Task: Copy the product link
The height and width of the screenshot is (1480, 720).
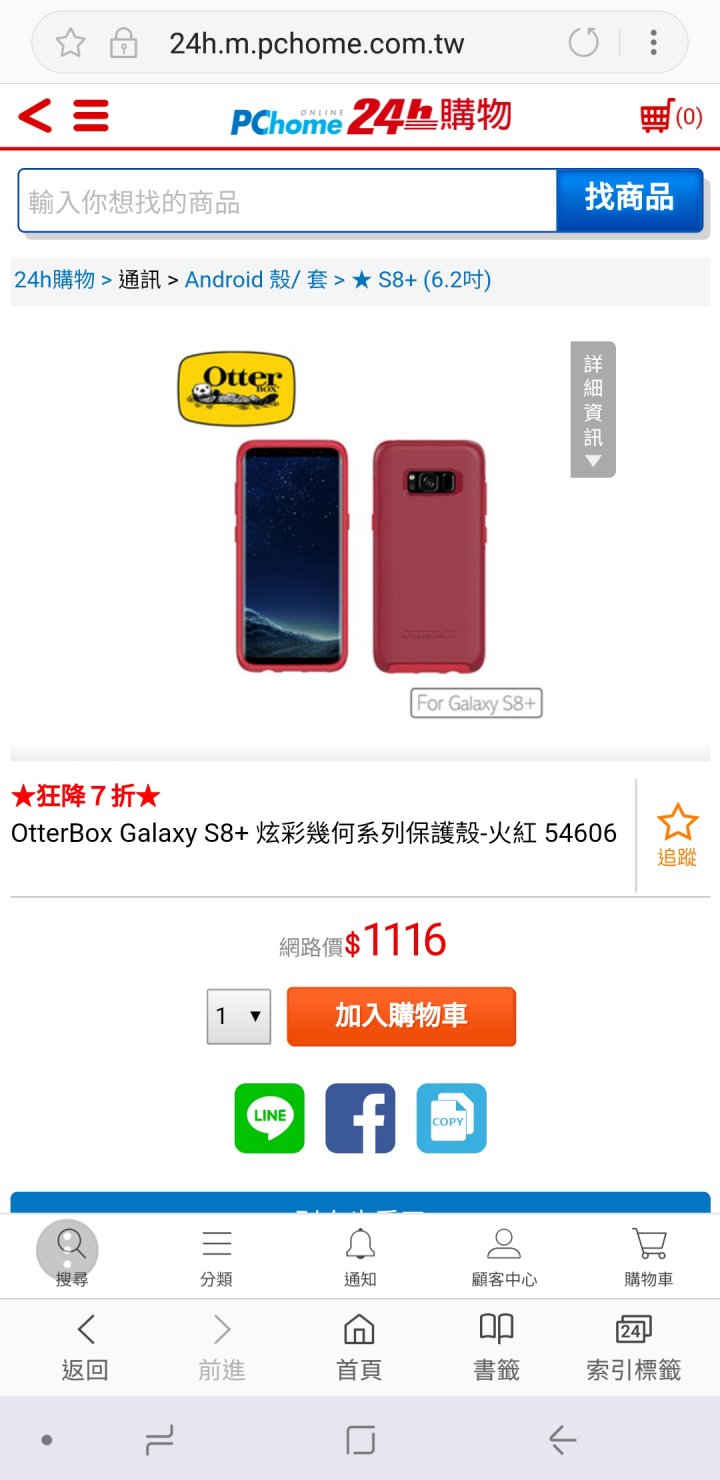Action: pyautogui.click(x=451, y=1118)
